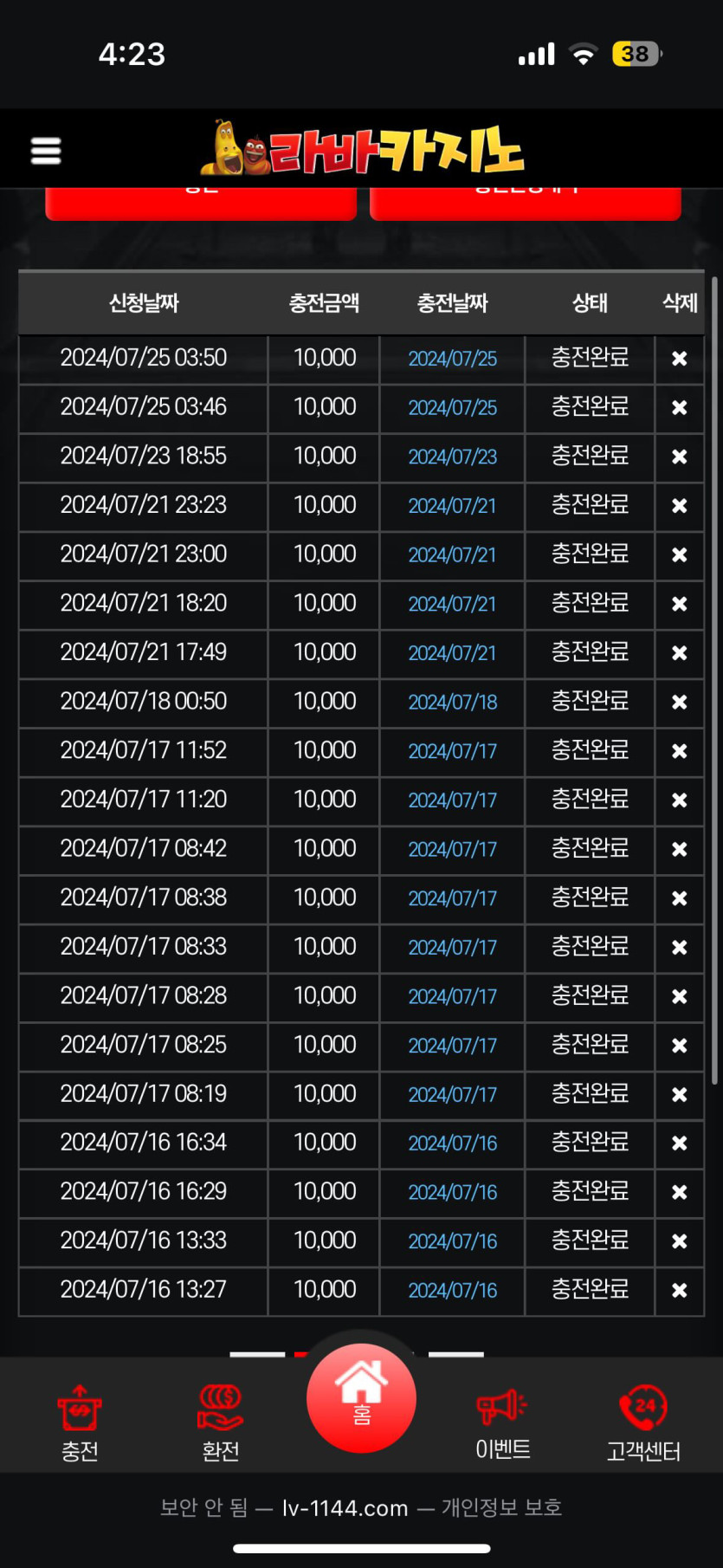Open the 환전 tab

[221, 1423]
